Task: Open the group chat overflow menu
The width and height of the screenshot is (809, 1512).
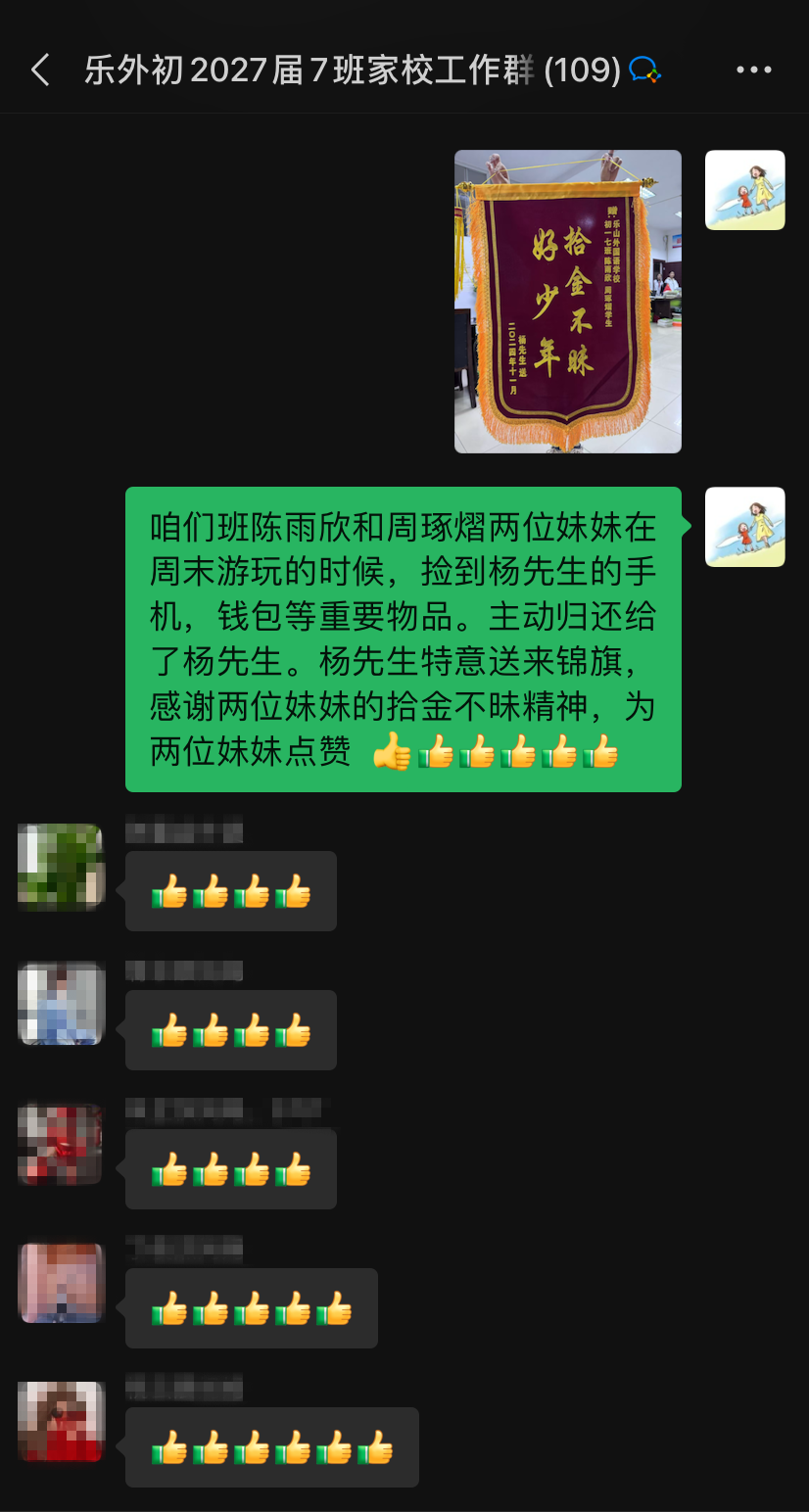Action: point(753,70)
